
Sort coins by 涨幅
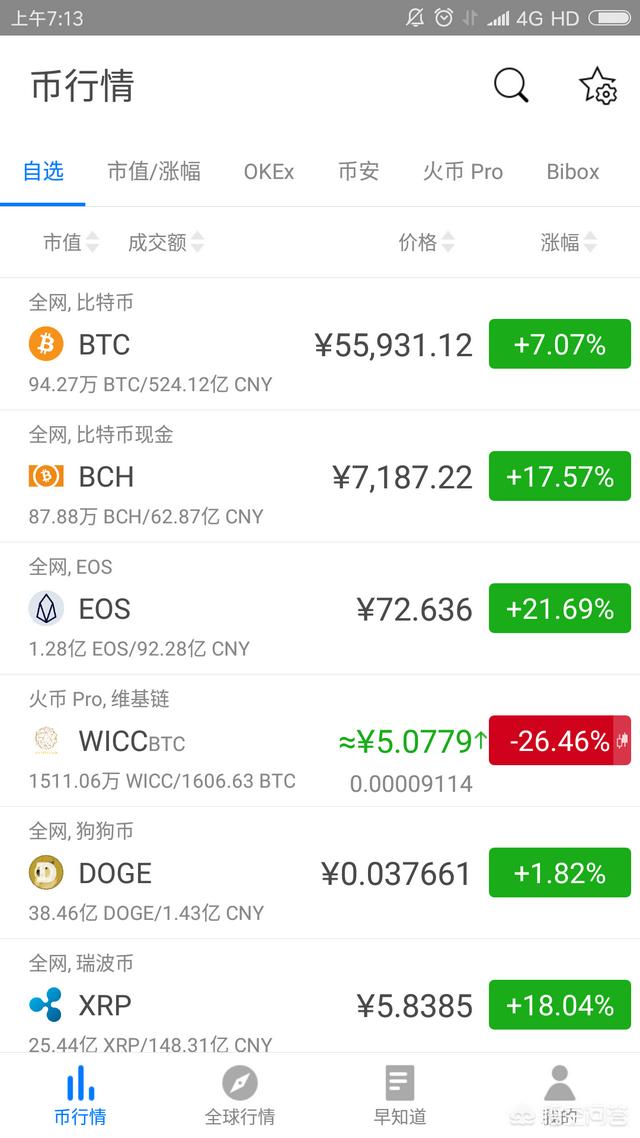coord(568,242)
